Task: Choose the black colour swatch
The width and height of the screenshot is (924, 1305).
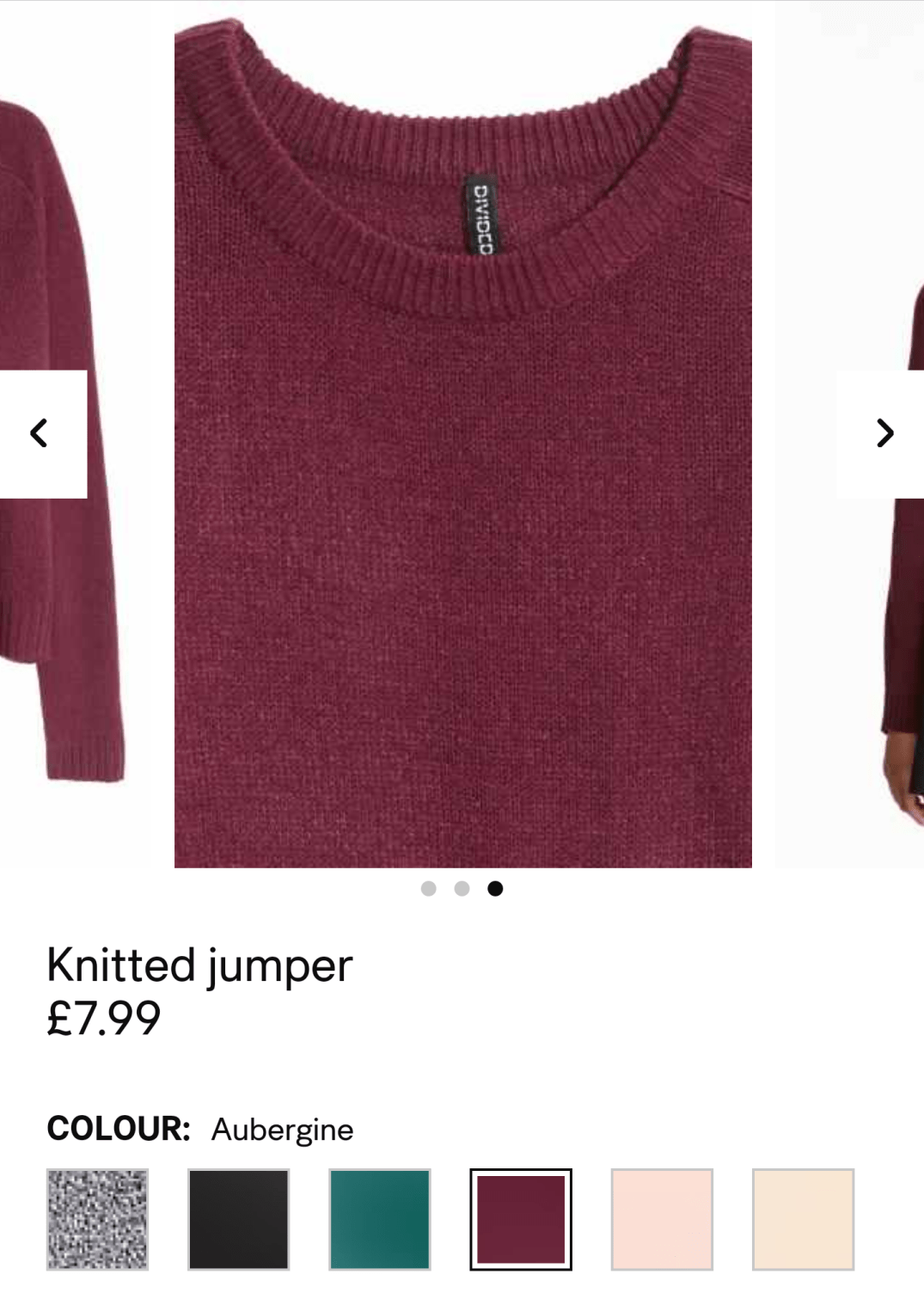Action: click(238, 1218)
